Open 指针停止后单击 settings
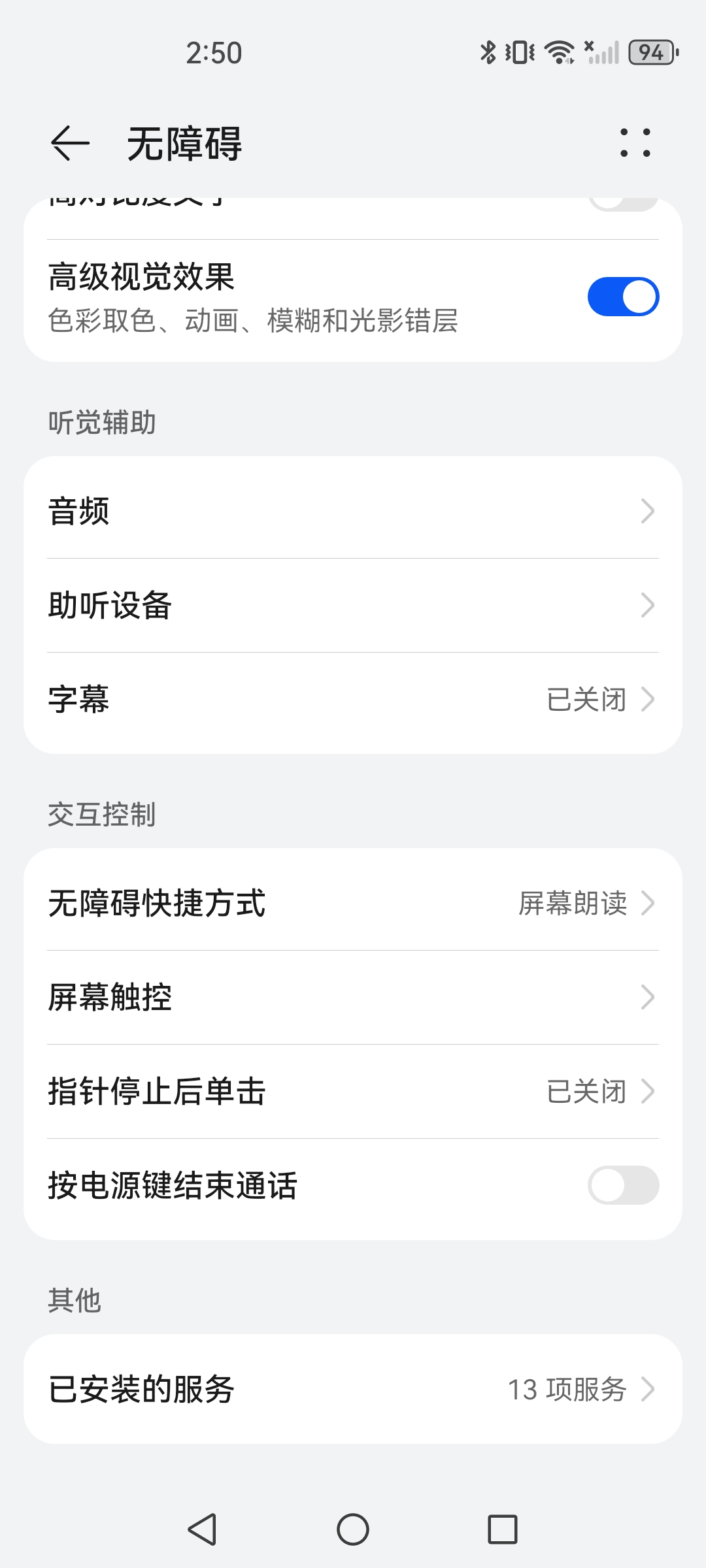This screenshot has height=1568, width=706. click(x=353, y=1091)
